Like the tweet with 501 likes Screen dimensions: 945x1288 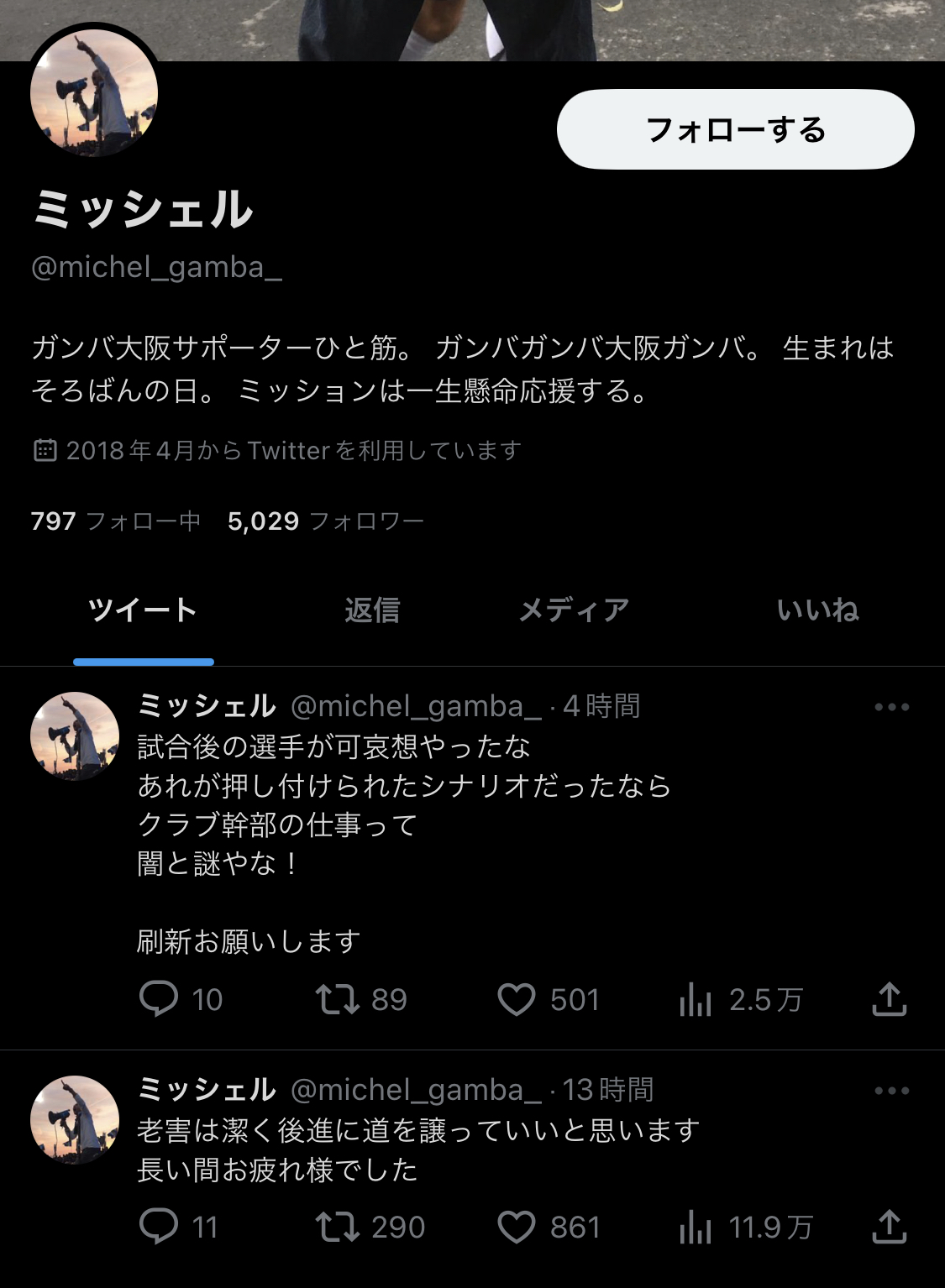[x=516, y=999]
